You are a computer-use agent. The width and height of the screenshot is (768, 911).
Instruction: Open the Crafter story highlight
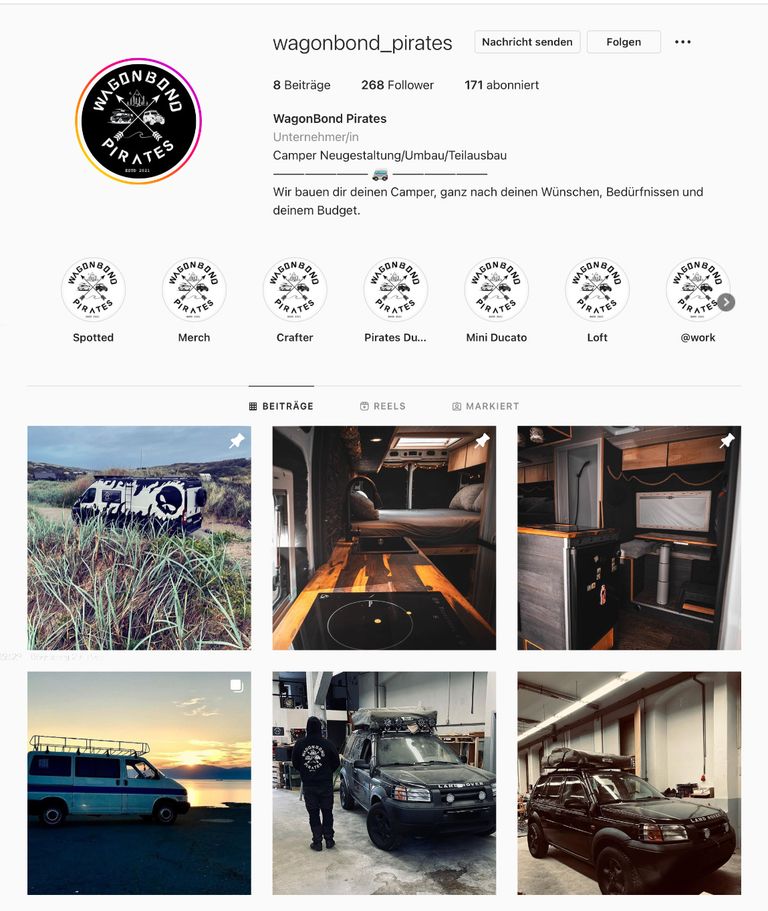(x=295, y=290)
